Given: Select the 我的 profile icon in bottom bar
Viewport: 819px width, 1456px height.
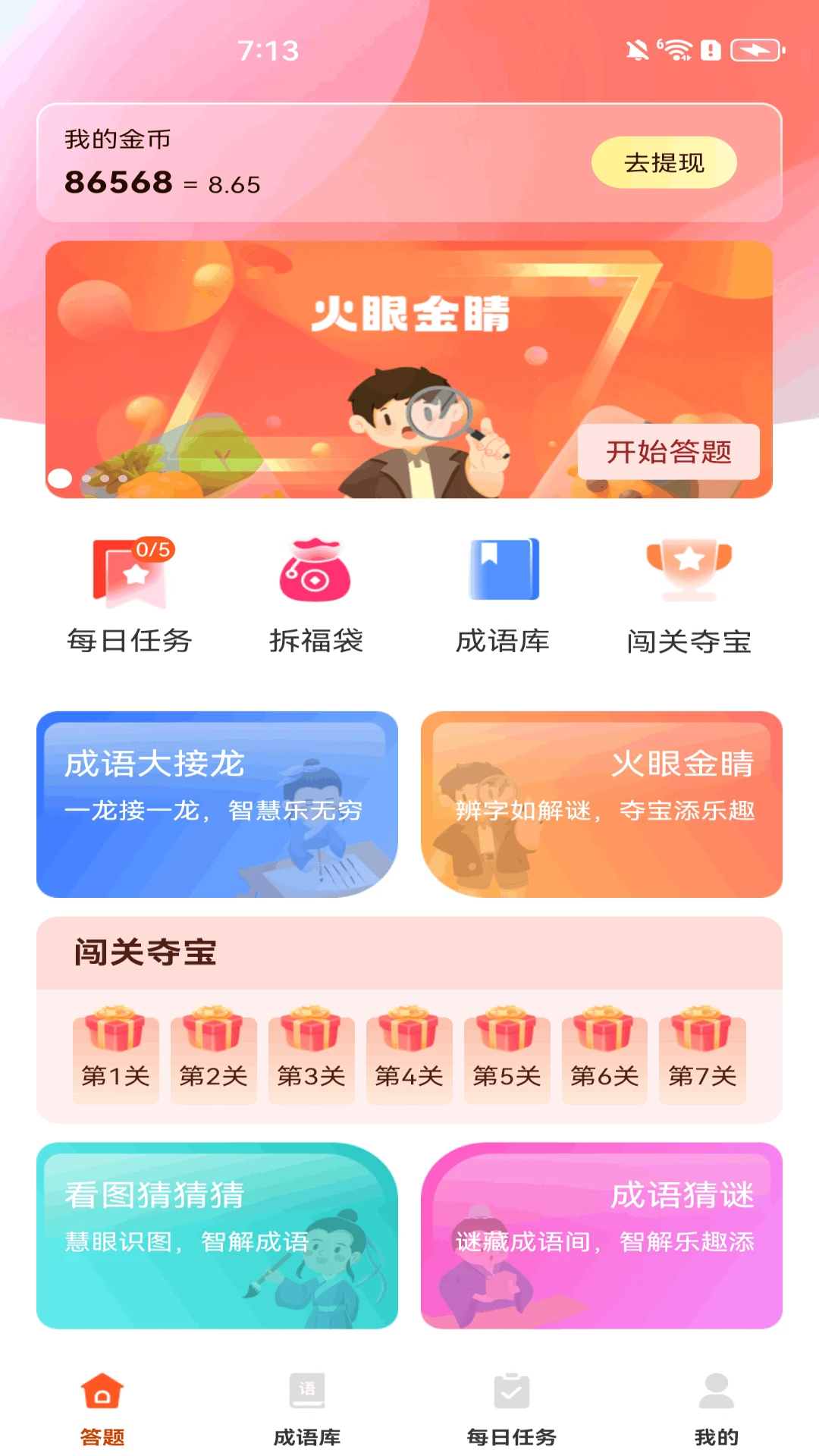Looking at the screenshot, I should [x=716, y=1394].
